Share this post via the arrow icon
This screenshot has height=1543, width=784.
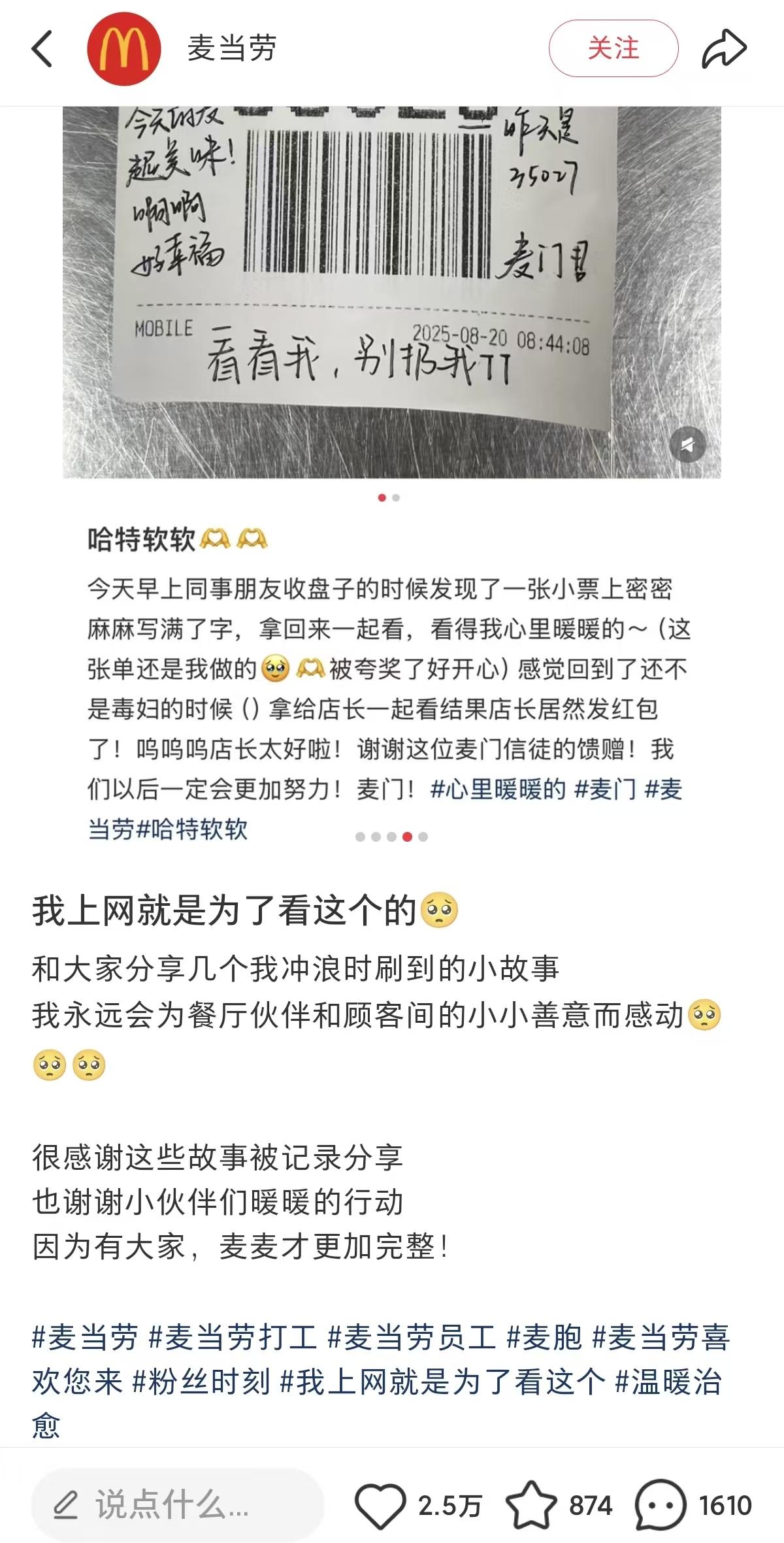pos(723,49)
